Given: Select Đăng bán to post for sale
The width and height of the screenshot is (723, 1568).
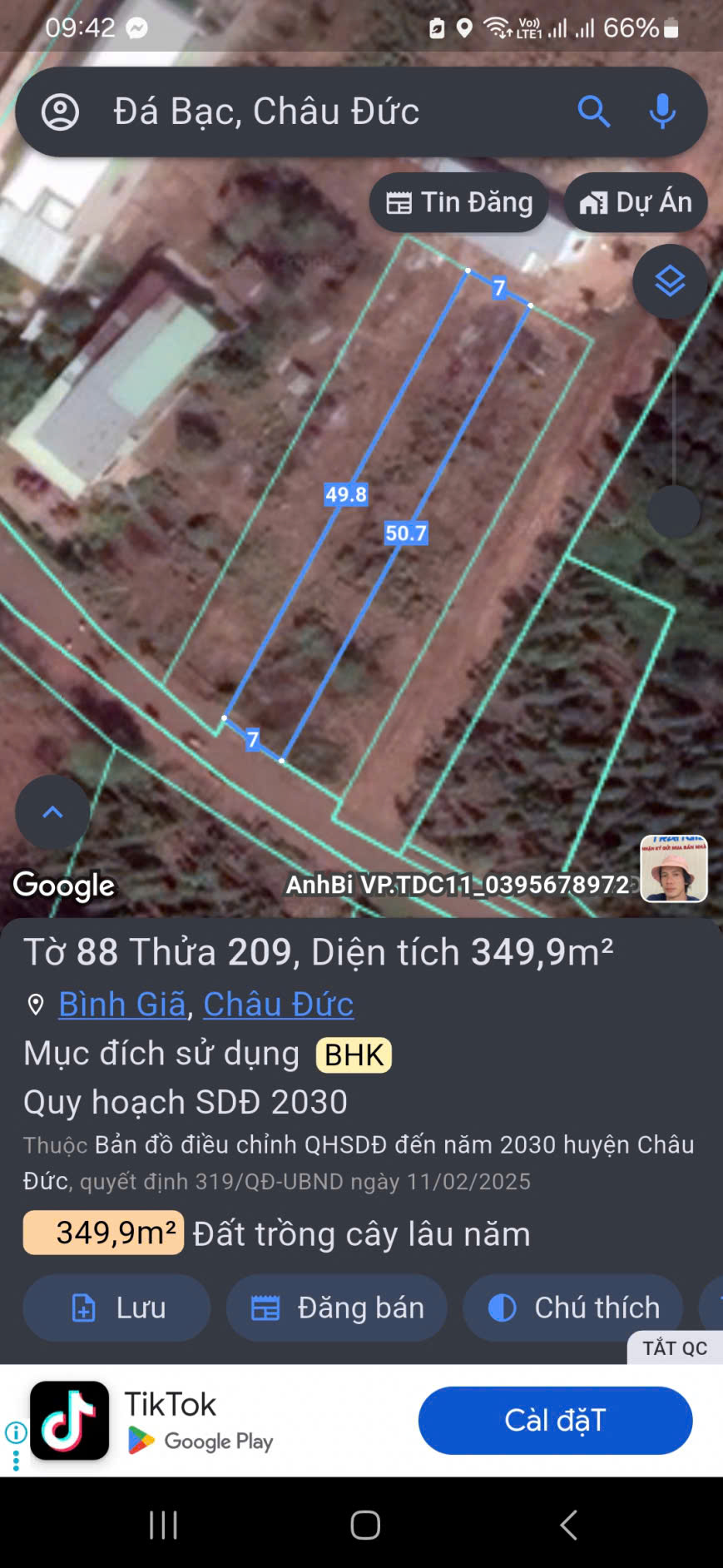Looking at the screenshot, I should pos(337,1307).
